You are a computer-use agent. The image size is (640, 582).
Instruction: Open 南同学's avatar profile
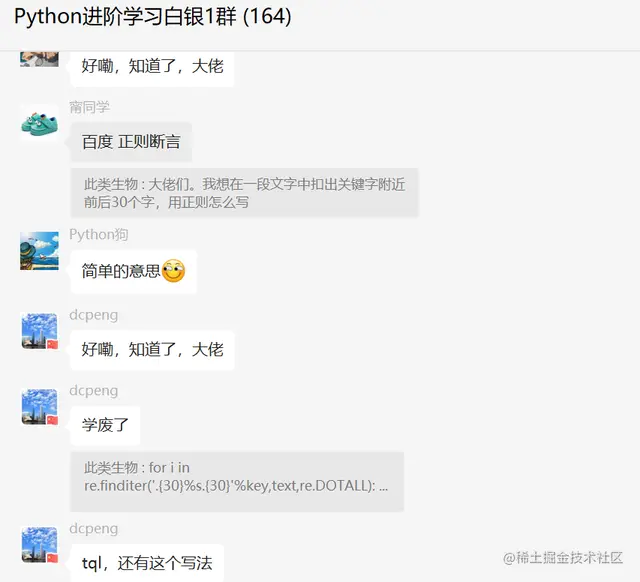pyautogui.click(x=39, y=122)
